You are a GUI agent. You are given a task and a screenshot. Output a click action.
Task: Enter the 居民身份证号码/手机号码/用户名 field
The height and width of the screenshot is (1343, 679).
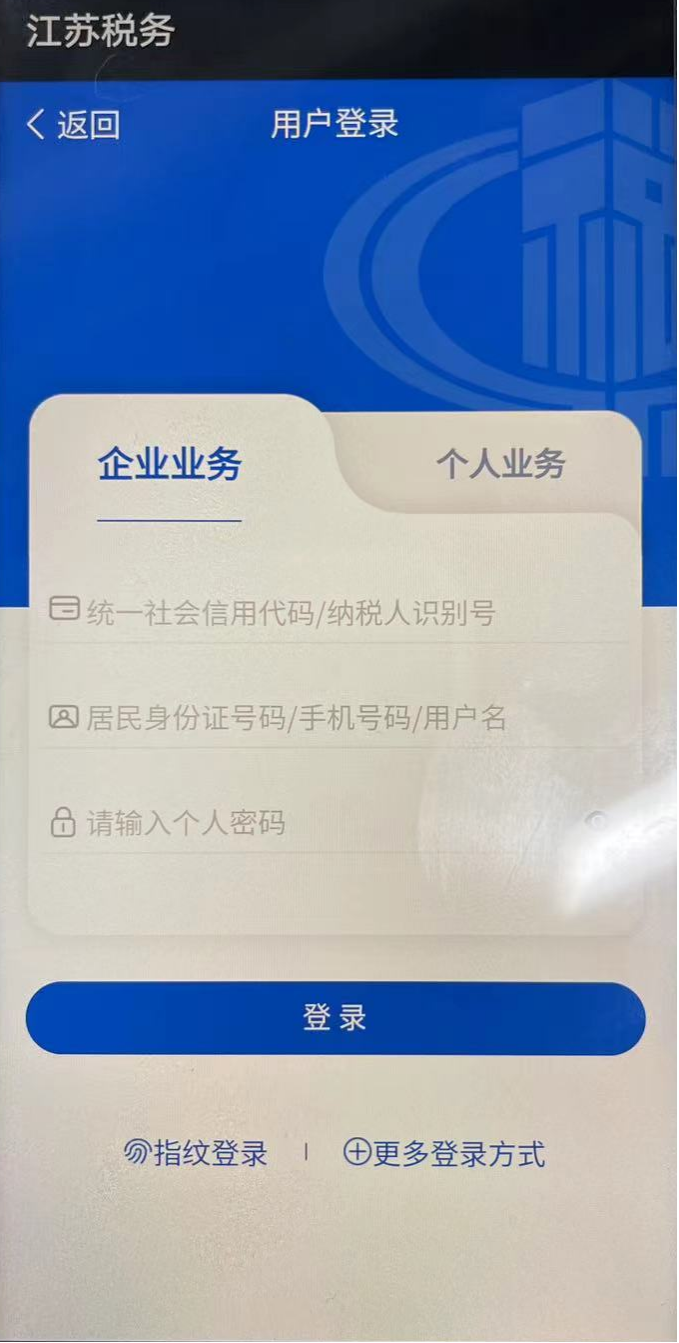click(x=296, y=717)
